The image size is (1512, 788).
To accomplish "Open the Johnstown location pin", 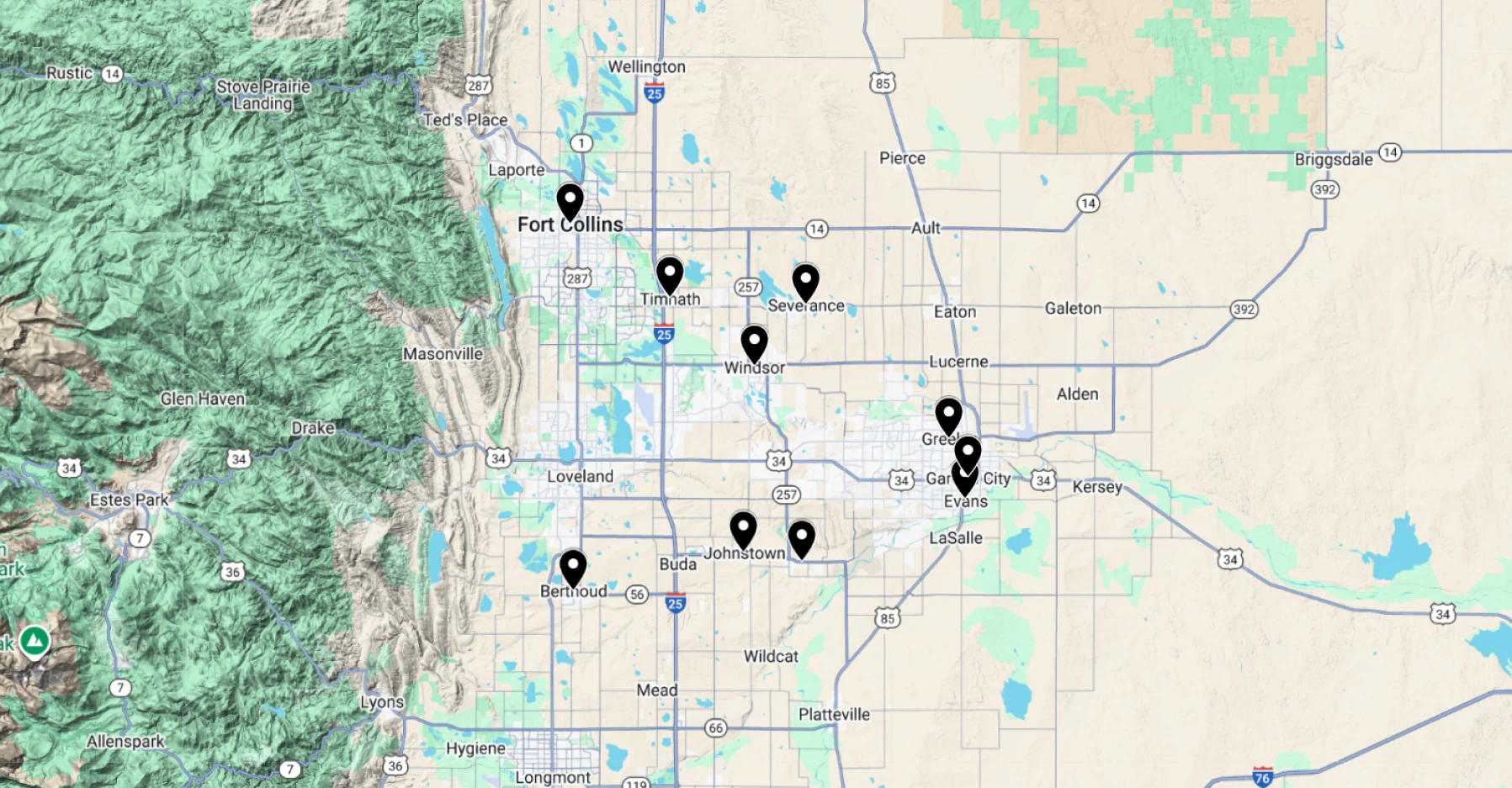I will 743,528.
